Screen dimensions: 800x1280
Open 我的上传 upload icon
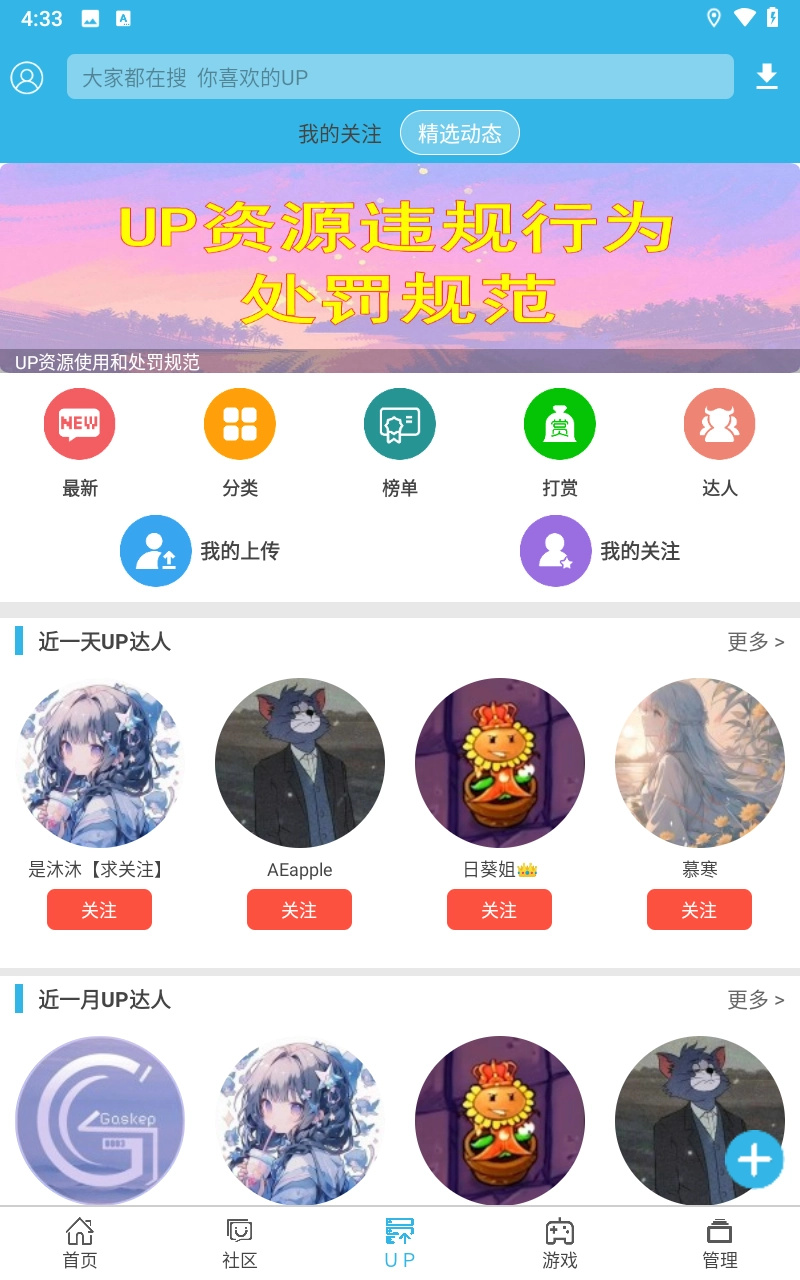155,550
